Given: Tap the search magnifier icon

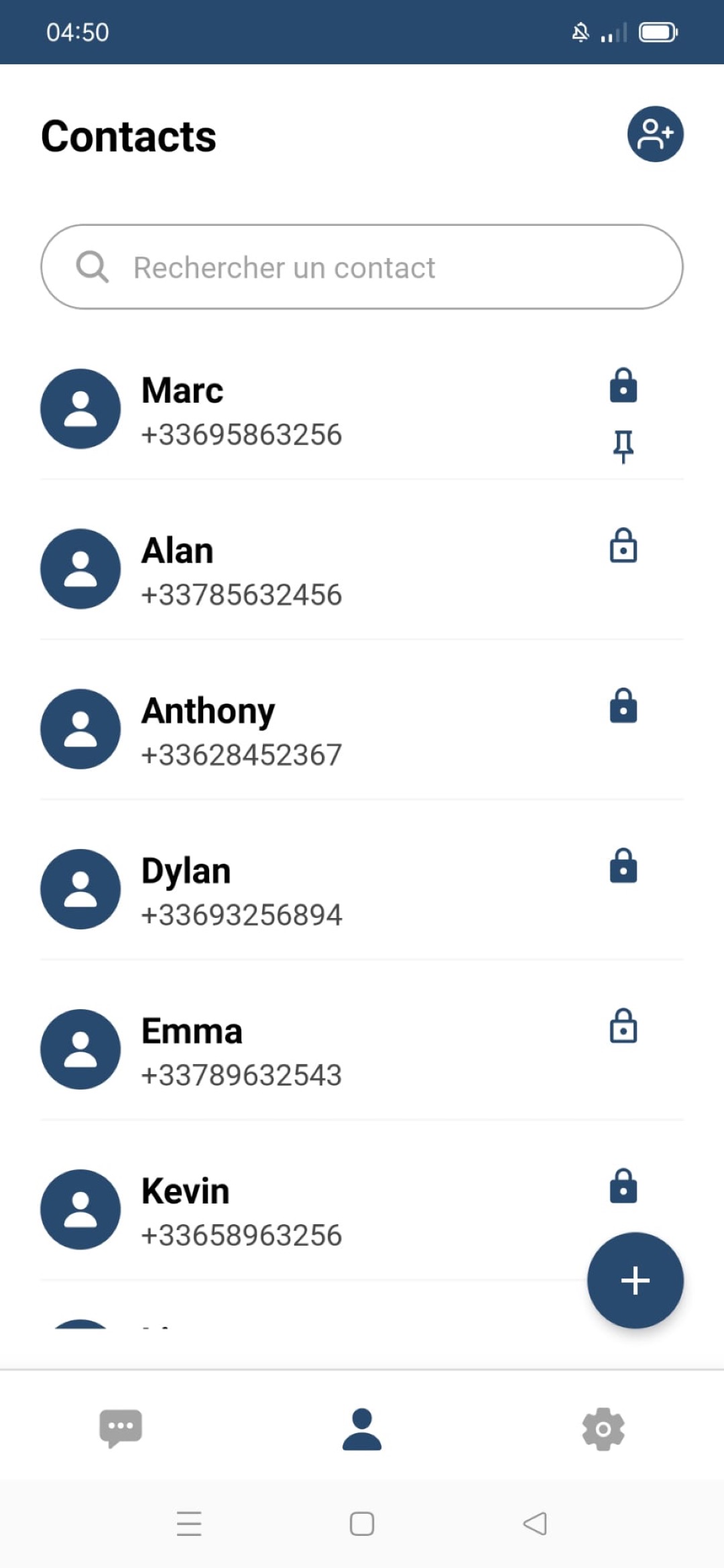Looking at the screenshot, I should pos(93,267).
